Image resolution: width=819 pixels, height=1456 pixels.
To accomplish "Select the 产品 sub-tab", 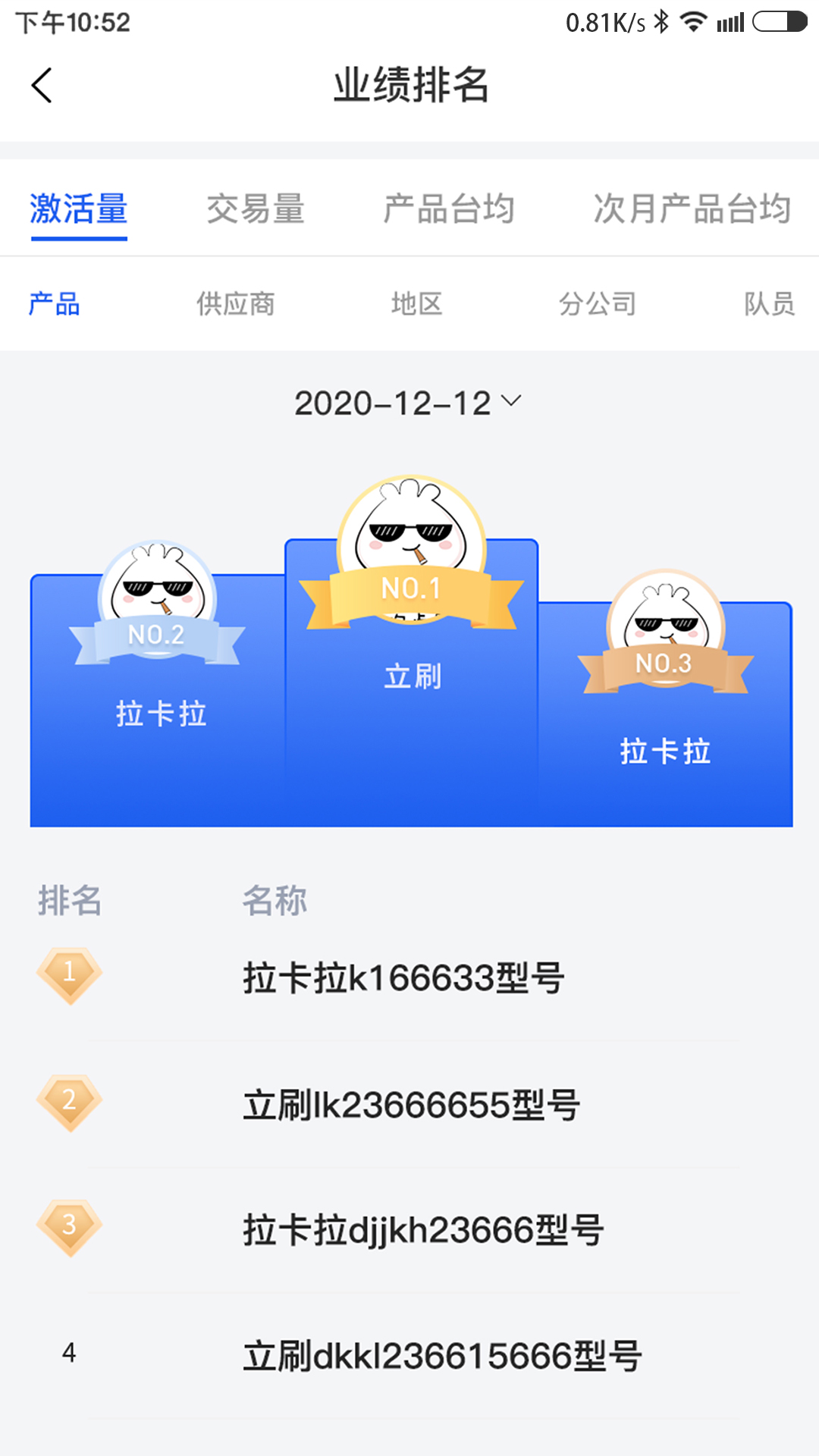I will (x=55, y=304).
